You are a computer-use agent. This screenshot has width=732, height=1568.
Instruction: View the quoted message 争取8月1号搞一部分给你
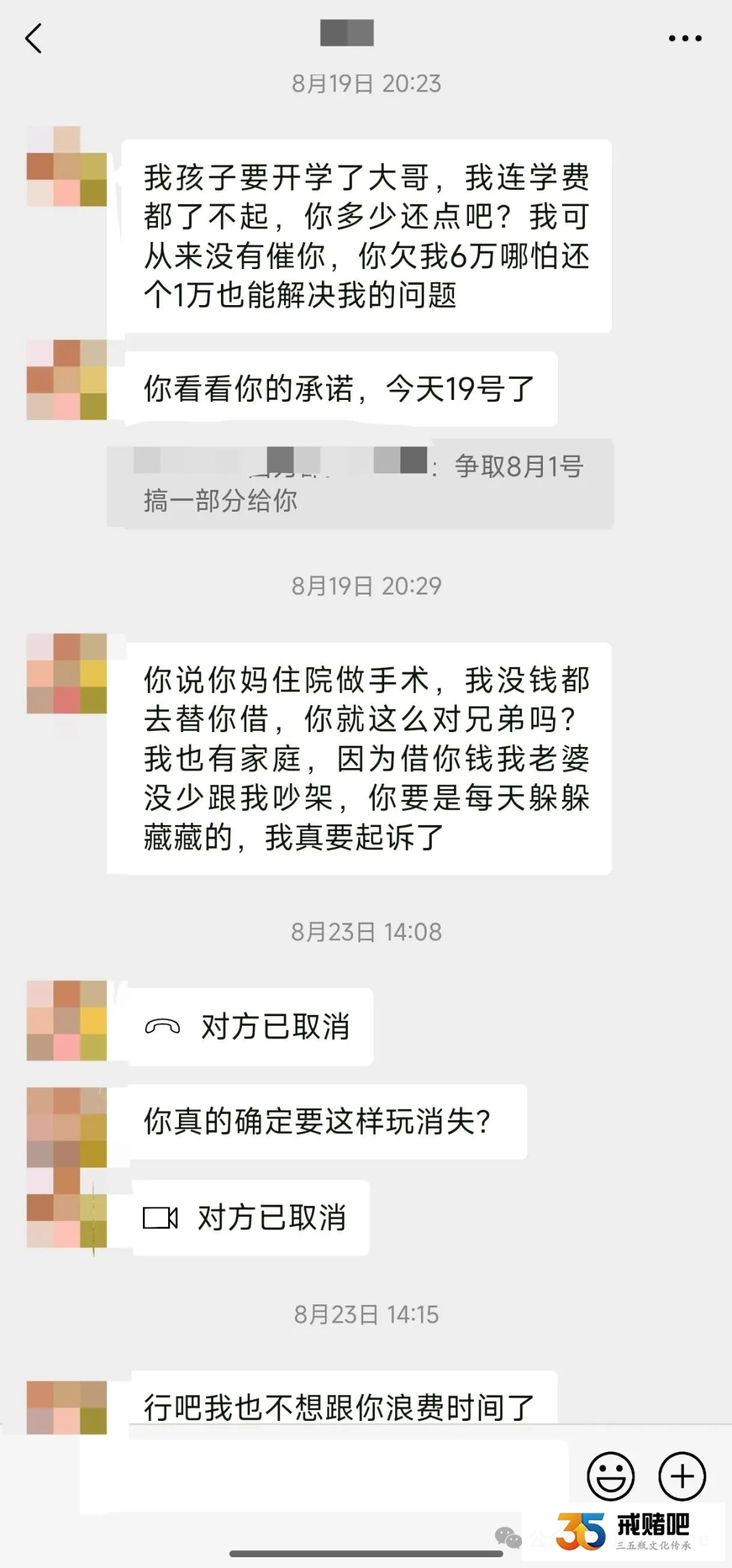pos(360,483)
